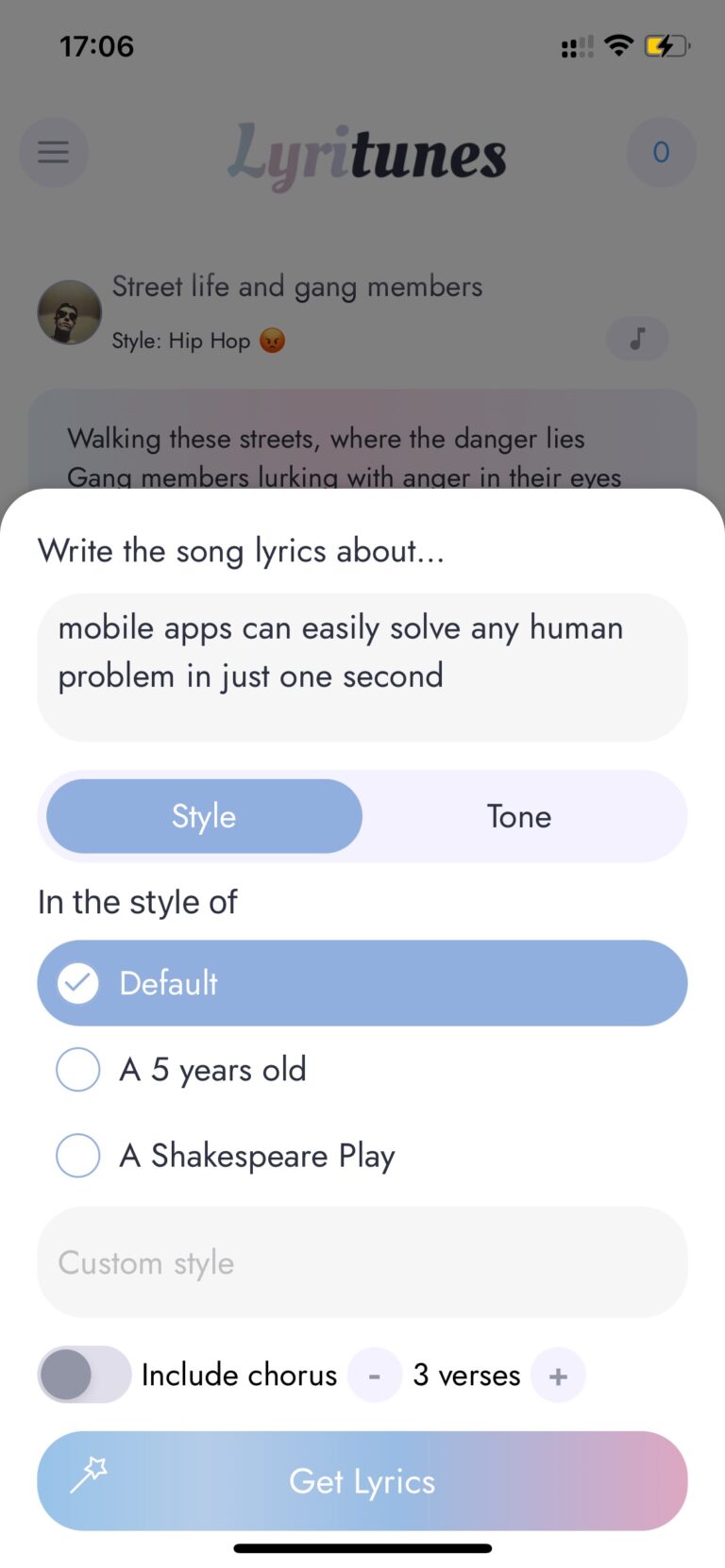This screenshot has height=1568, width=725.
Task: Click the music note icon on the Hip Hop song
Action: click(x=637, y=339)
